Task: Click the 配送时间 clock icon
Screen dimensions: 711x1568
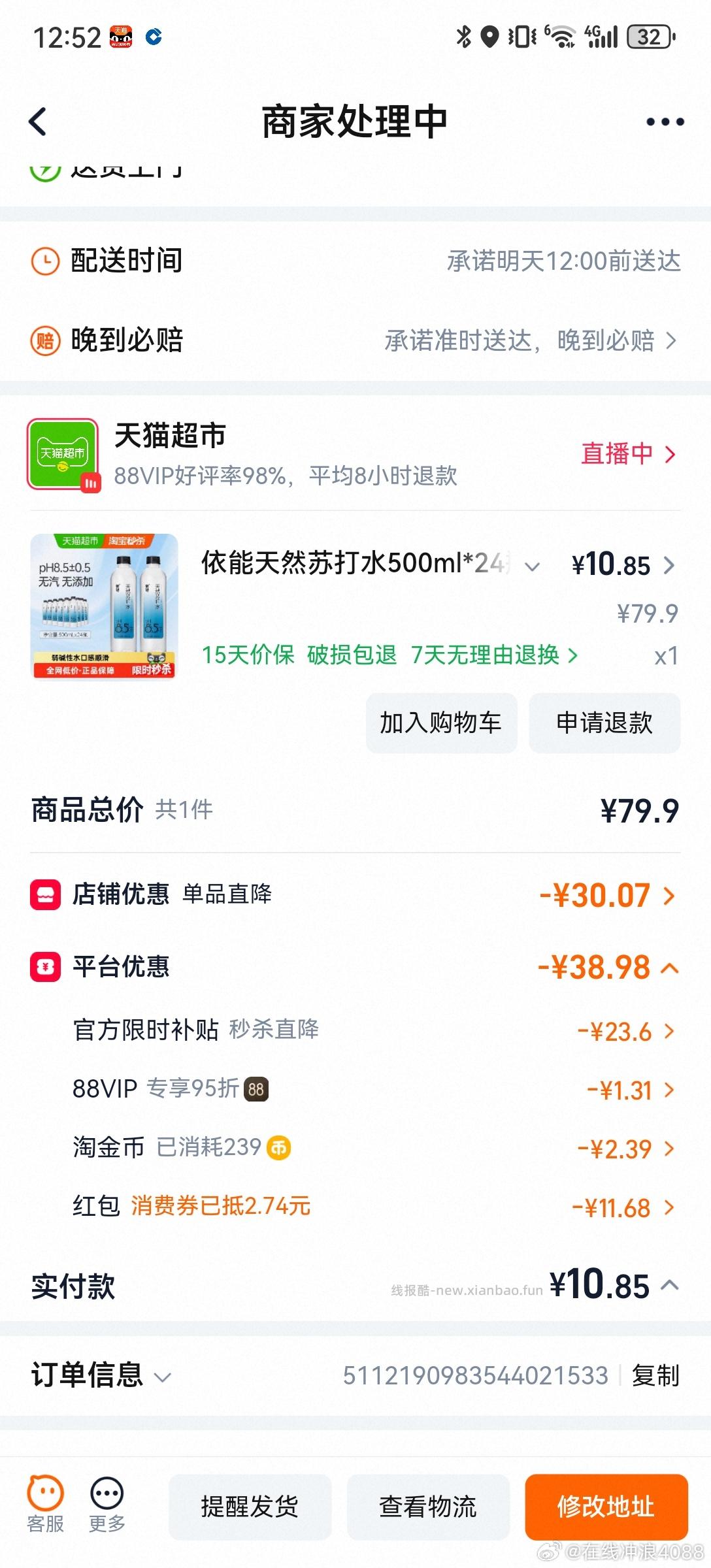Action: point(44,261)
